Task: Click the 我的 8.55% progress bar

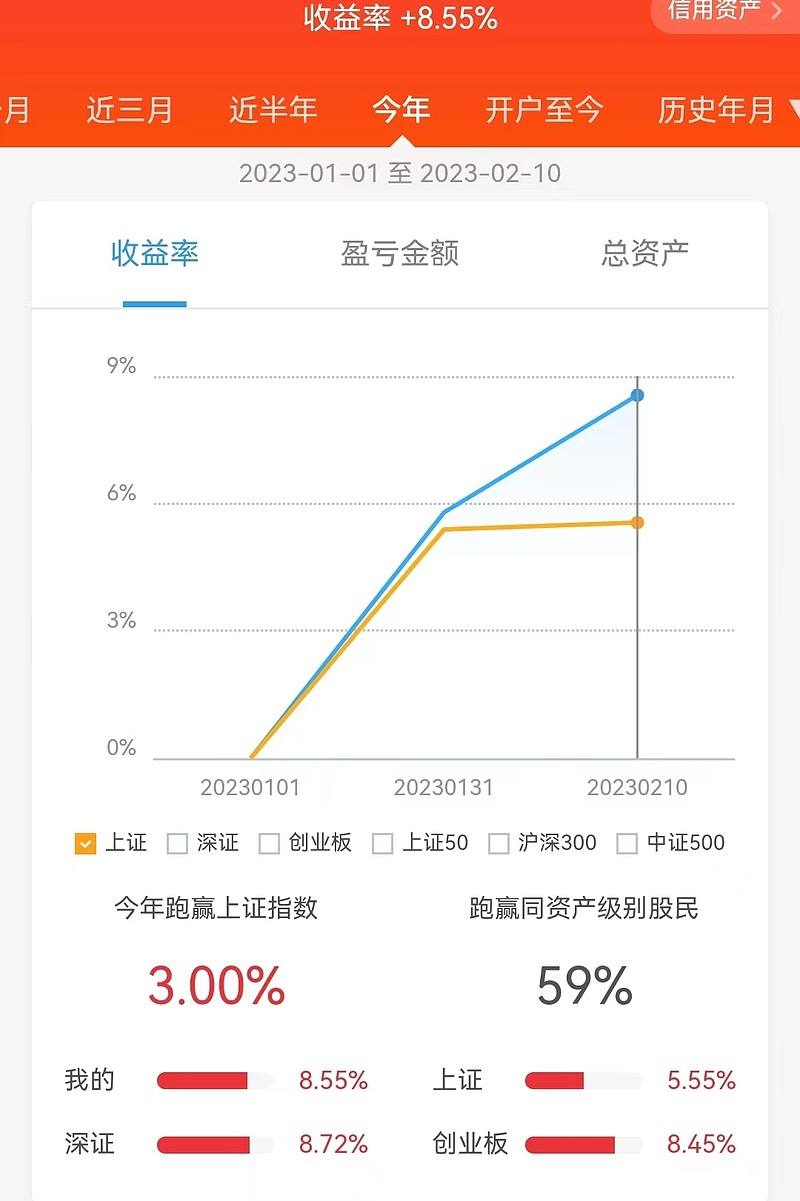Action: click(213, 1080)
